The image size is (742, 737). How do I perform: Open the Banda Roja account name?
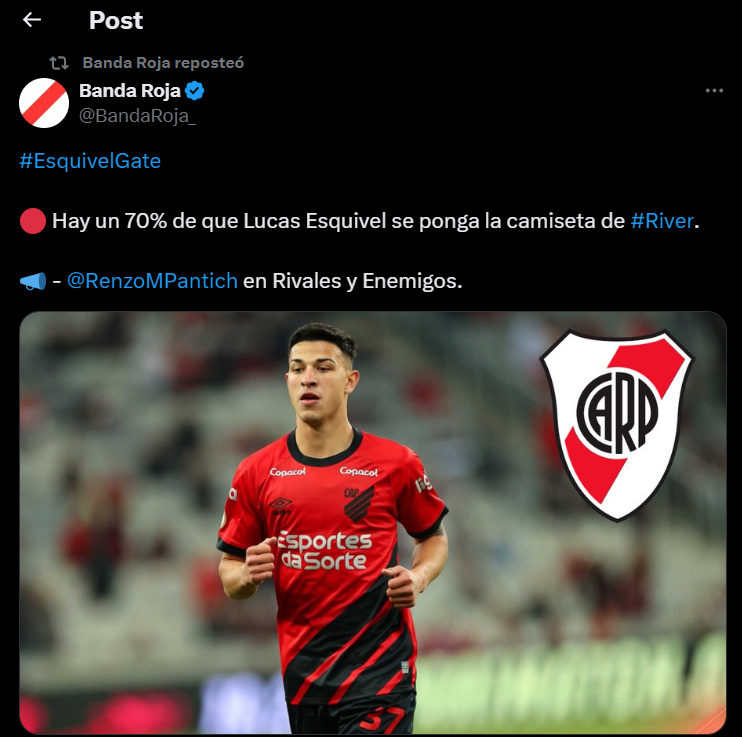coord(130,91)
